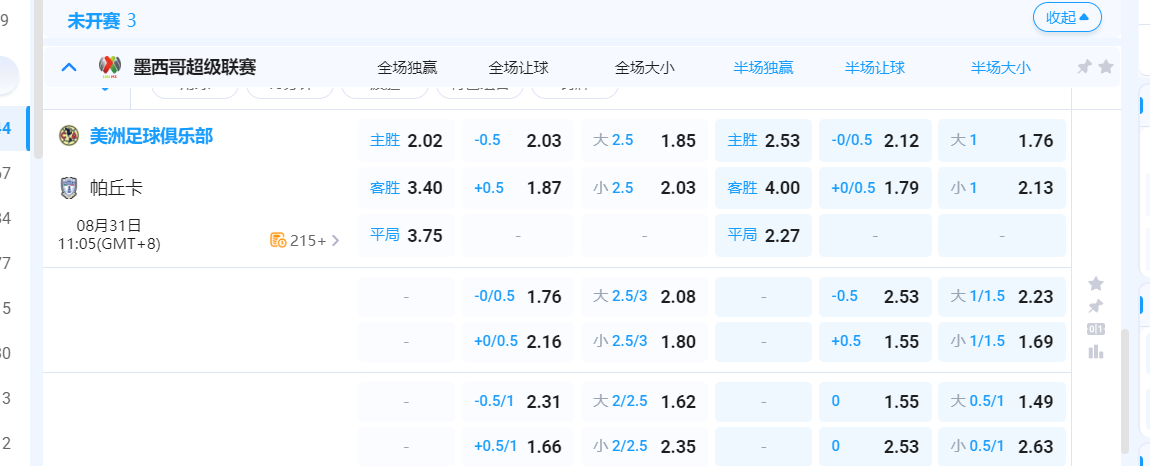Choose 大 2.5 at odds 1.85
Screen dimensions: 1150x466
coord(643,141)
